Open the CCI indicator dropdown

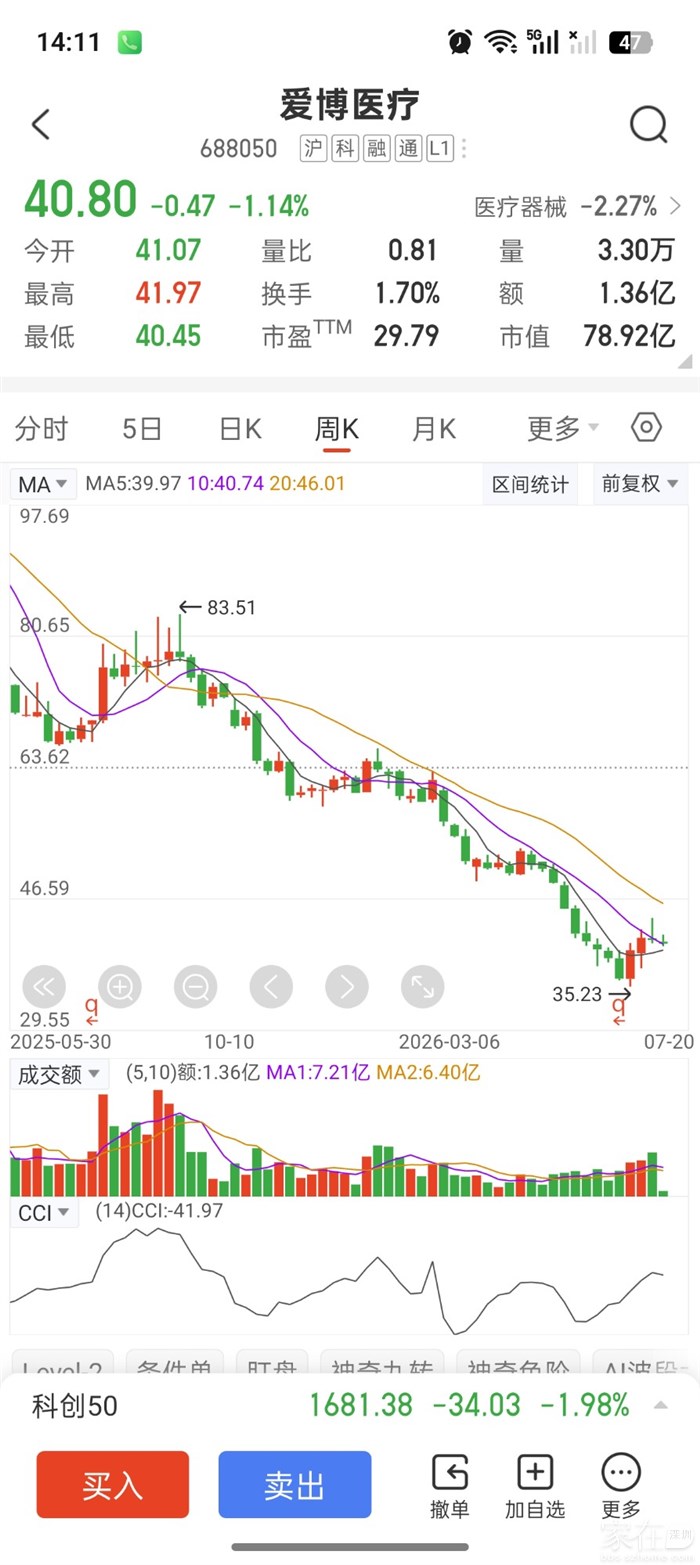[x=44, y=1213]
